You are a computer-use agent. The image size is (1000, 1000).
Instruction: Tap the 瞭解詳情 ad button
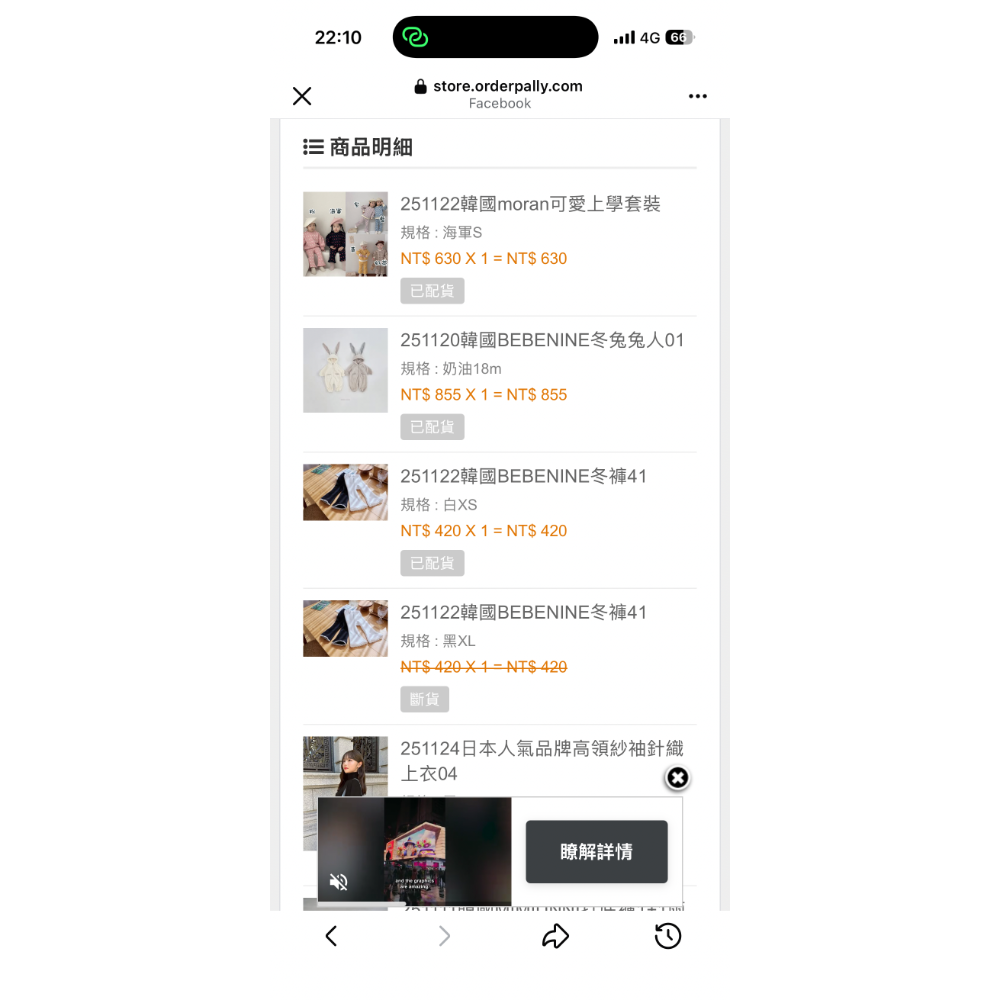(x=596, y=852)
